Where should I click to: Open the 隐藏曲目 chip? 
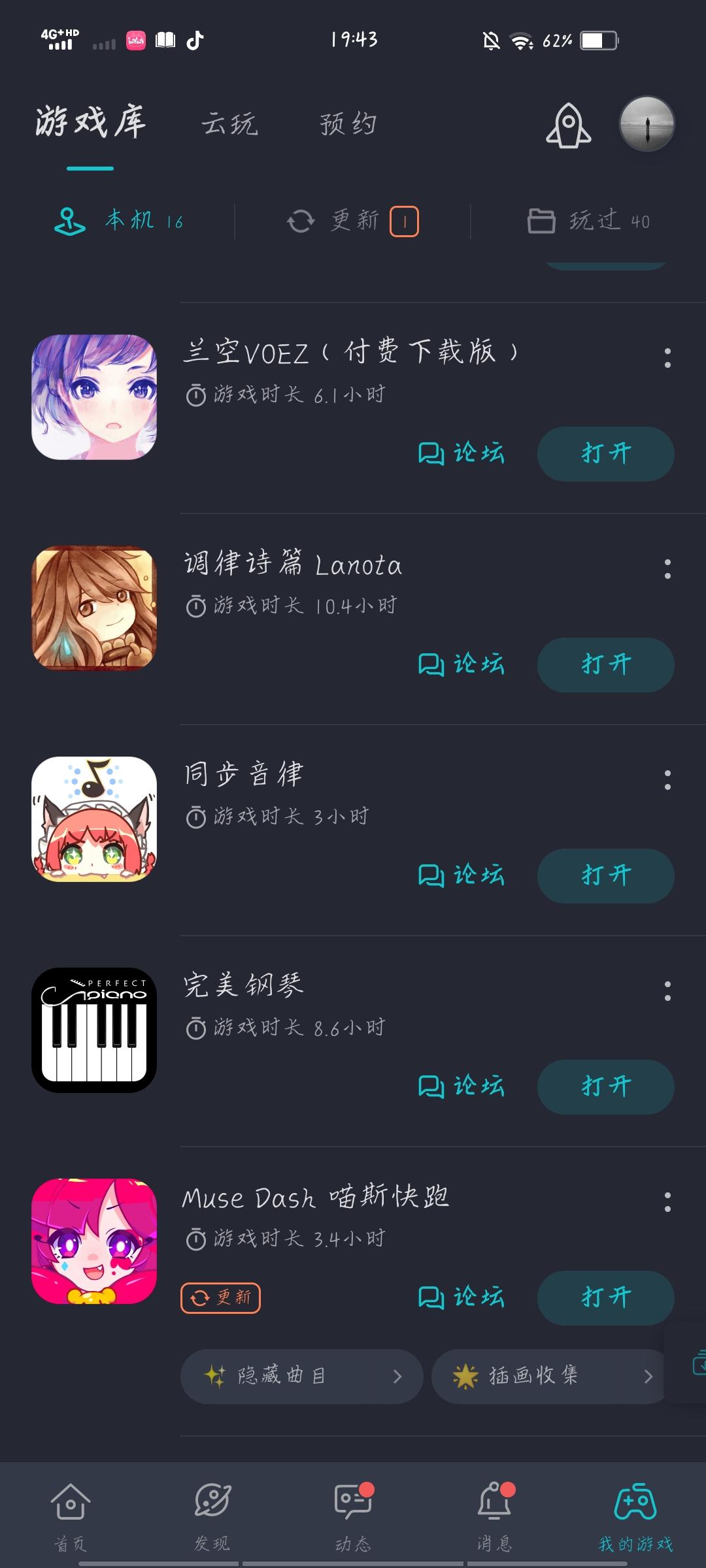click(x=301, y=1376)
